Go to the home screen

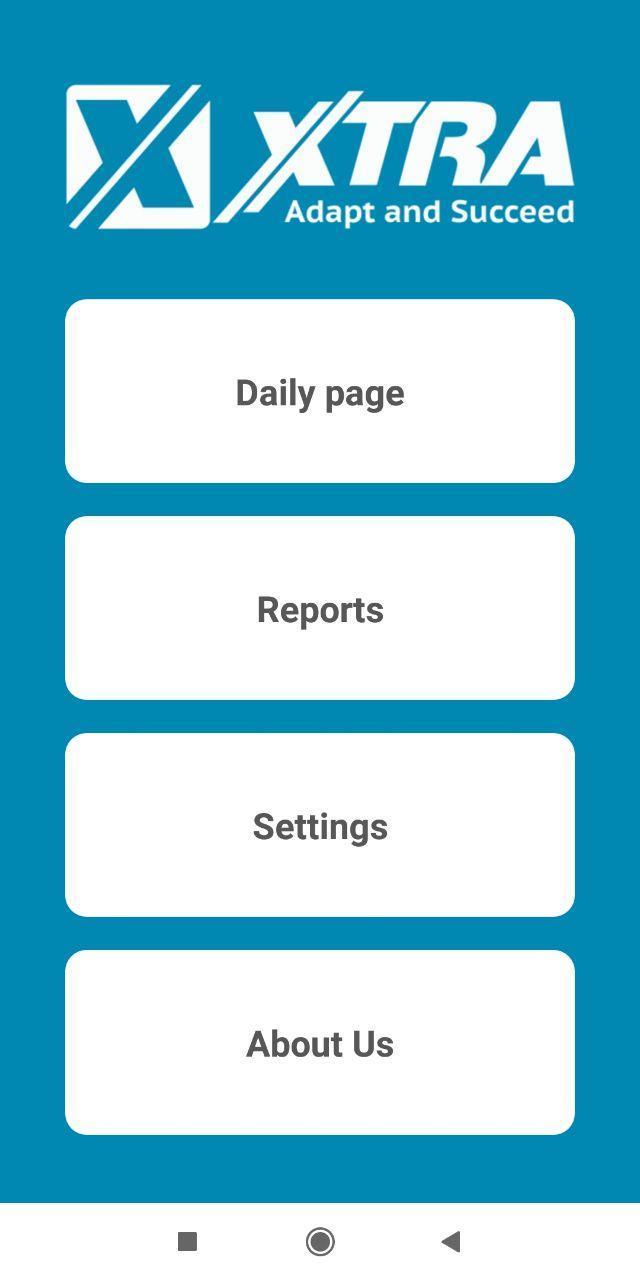pyautogui.click(x=320, y=1241)
